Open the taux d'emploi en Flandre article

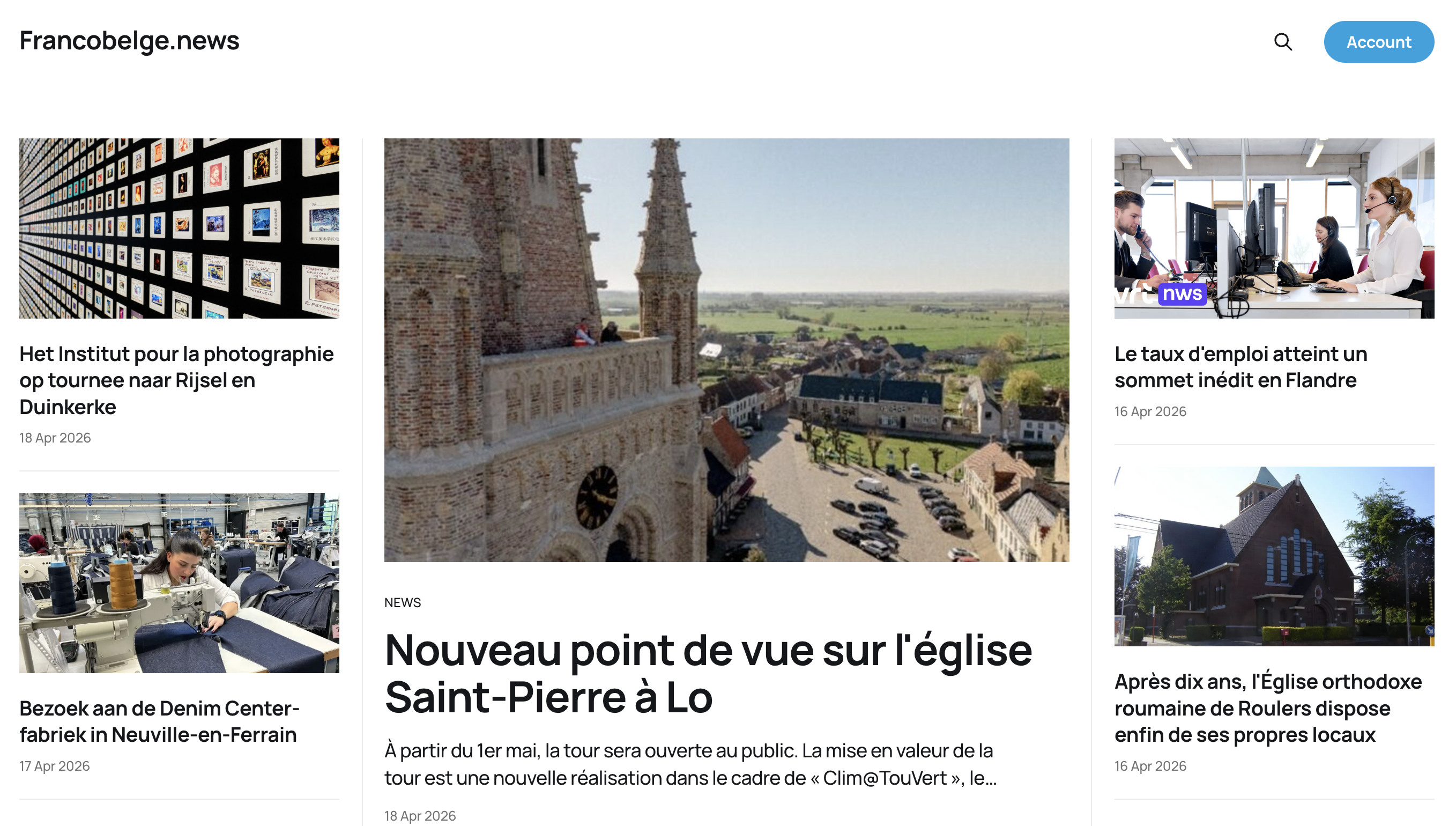tap(1240, 366)
